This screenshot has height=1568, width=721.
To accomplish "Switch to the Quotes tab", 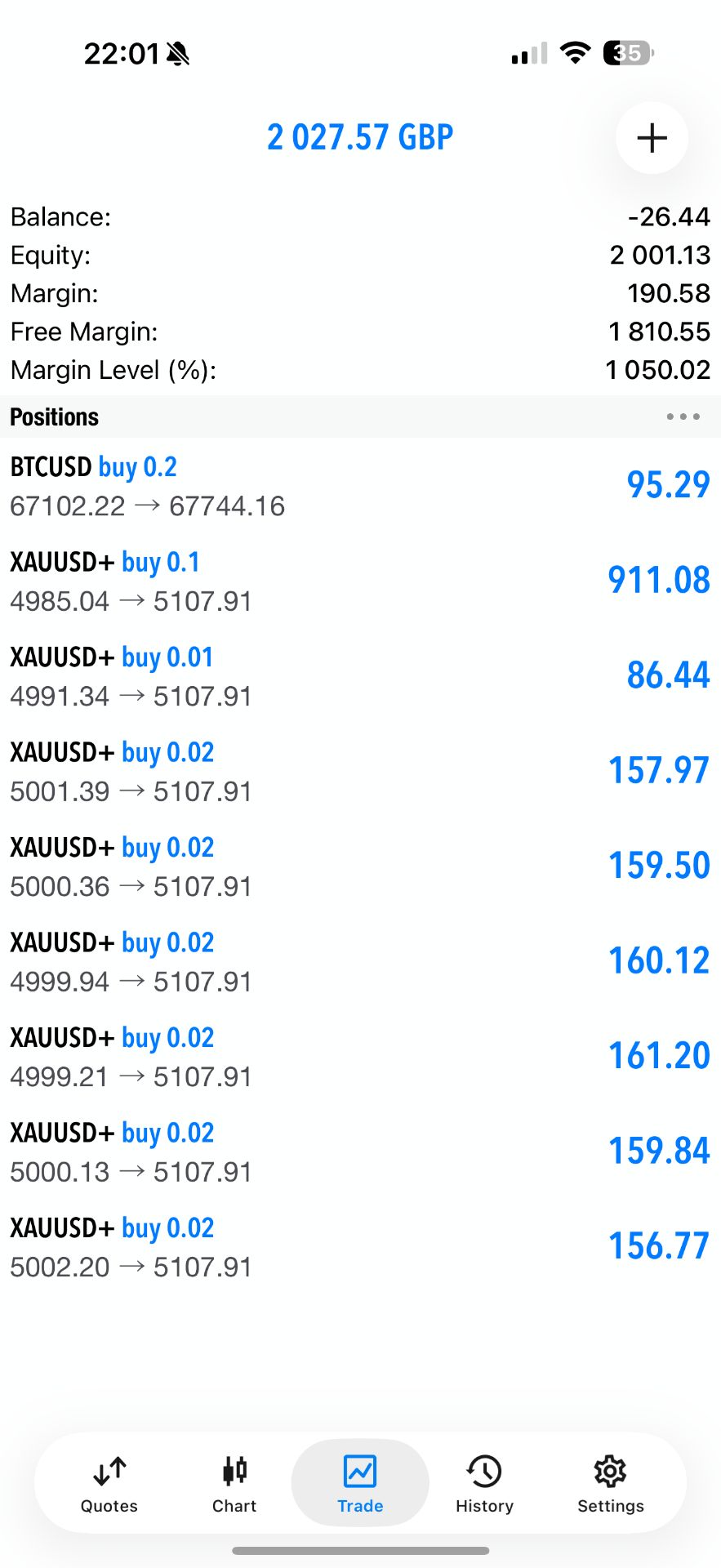I will (109, 1483).
